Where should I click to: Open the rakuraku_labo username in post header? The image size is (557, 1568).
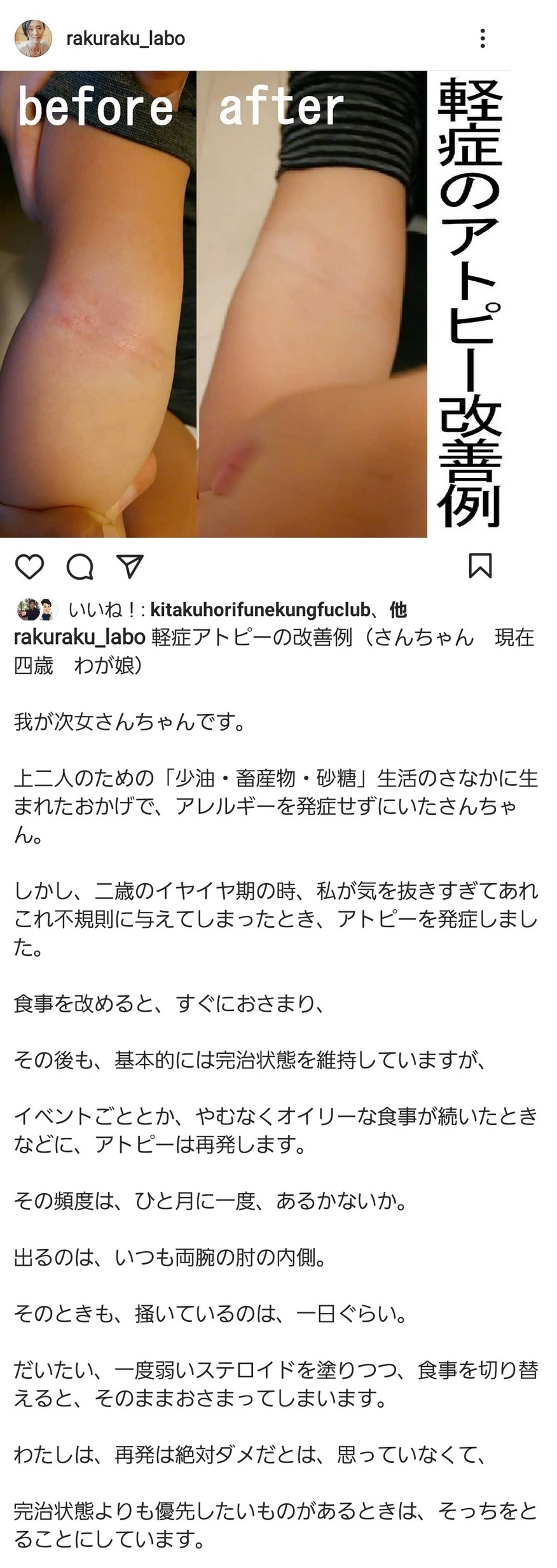tap(125, 39)
